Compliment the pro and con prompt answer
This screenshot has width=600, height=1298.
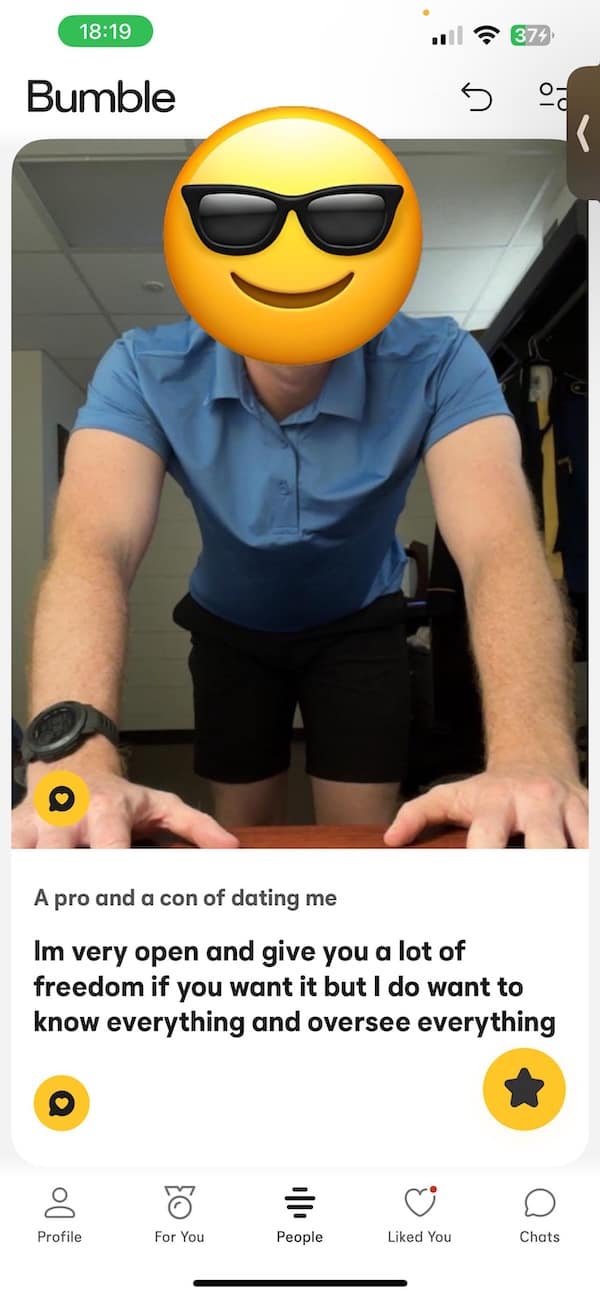pyautogui.click(x=61, y=1102)
